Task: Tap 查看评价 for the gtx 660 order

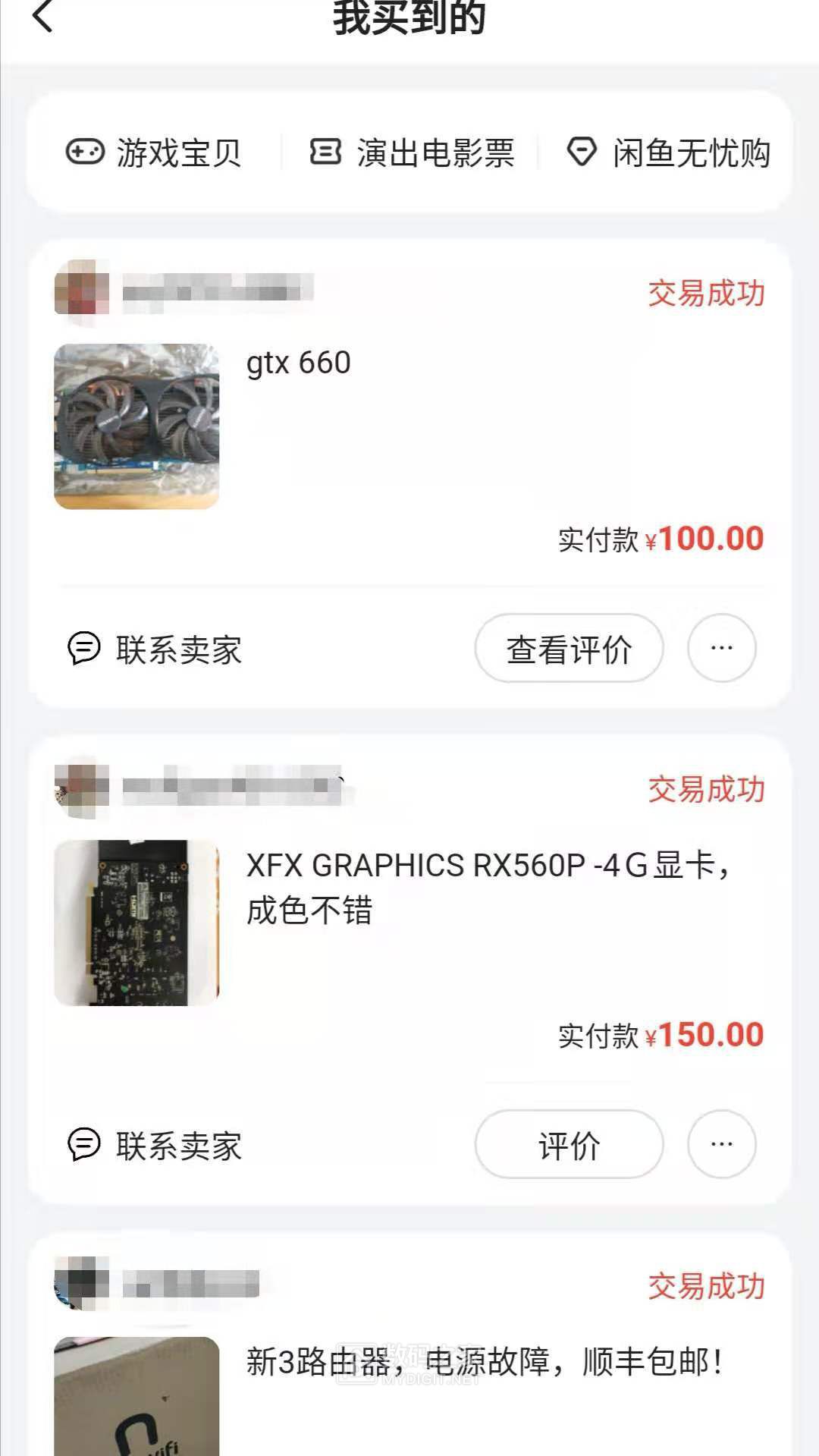Action: (x=569, y=649)
